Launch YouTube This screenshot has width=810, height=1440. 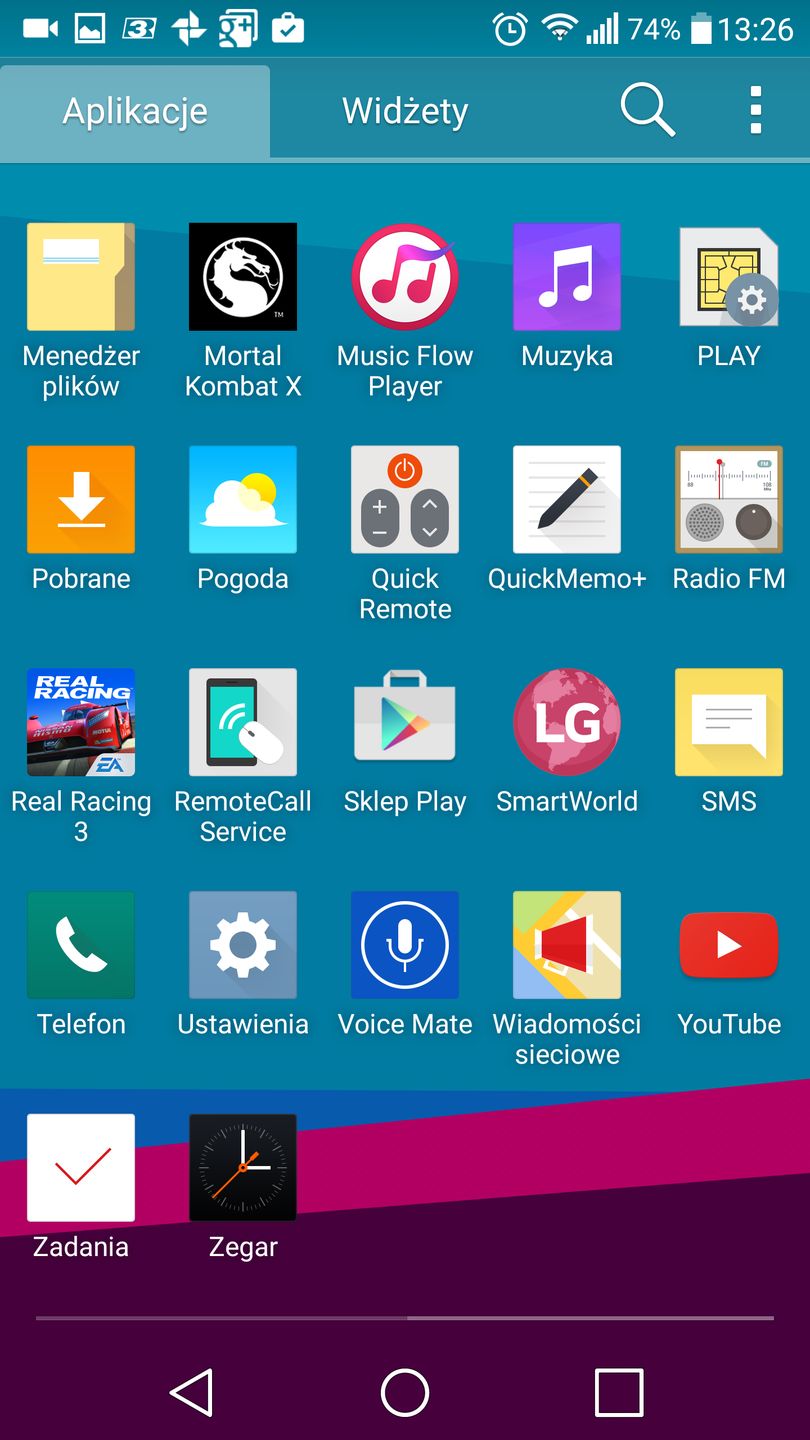(729, 946)
